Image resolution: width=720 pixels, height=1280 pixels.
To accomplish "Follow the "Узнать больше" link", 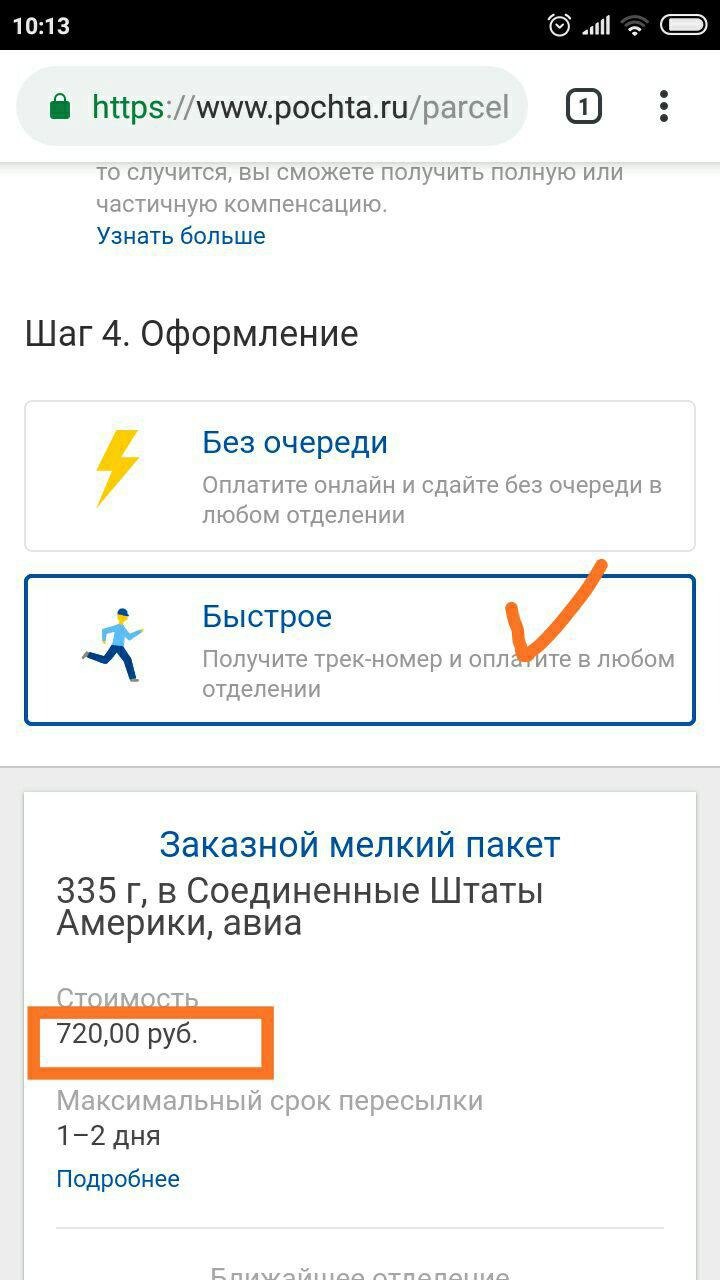I will [181, 236].
